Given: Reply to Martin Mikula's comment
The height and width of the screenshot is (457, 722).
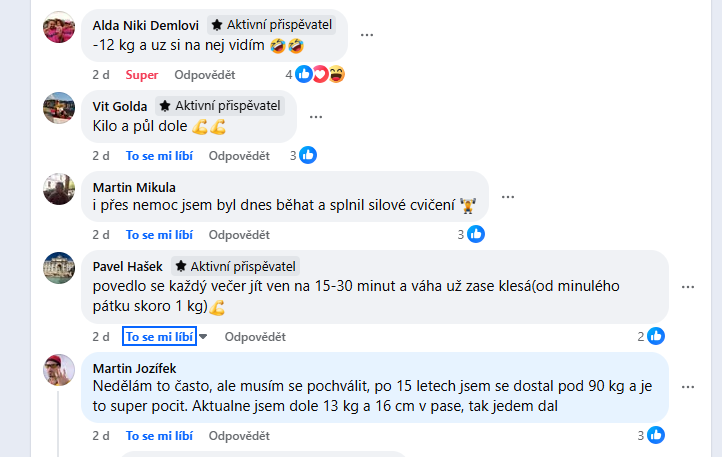Looking at the screenshot, I should pyautogui.click(x=239, y=235).
